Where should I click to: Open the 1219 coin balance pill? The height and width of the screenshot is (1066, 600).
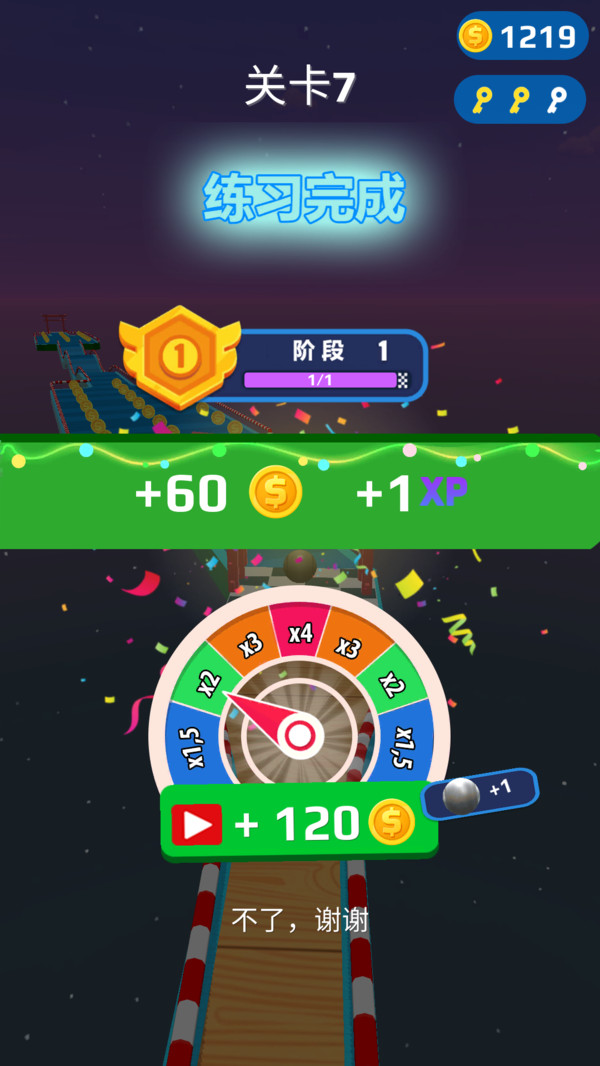pos(522,36)
